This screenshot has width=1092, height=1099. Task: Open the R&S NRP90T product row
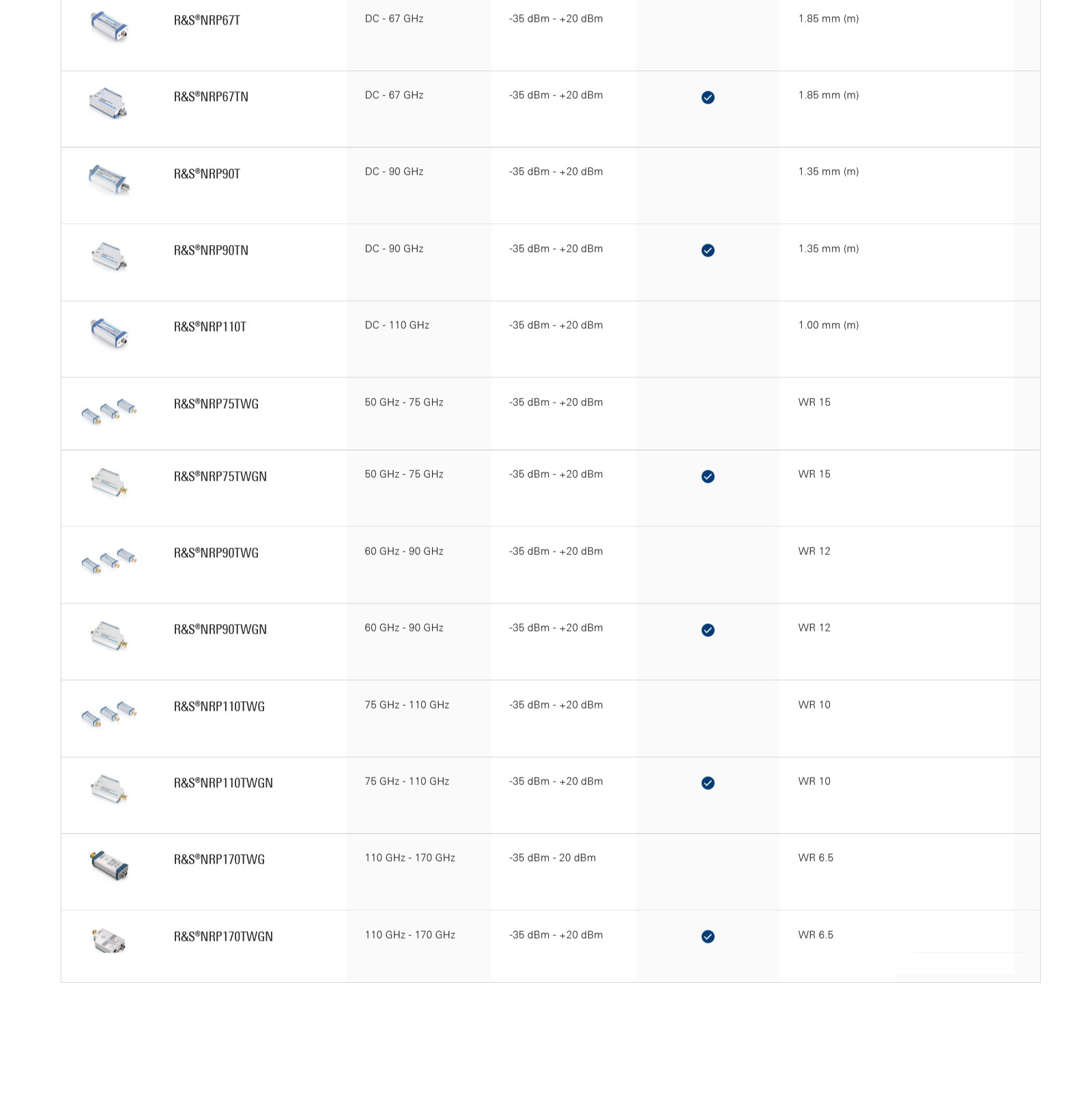click(207, 174)
